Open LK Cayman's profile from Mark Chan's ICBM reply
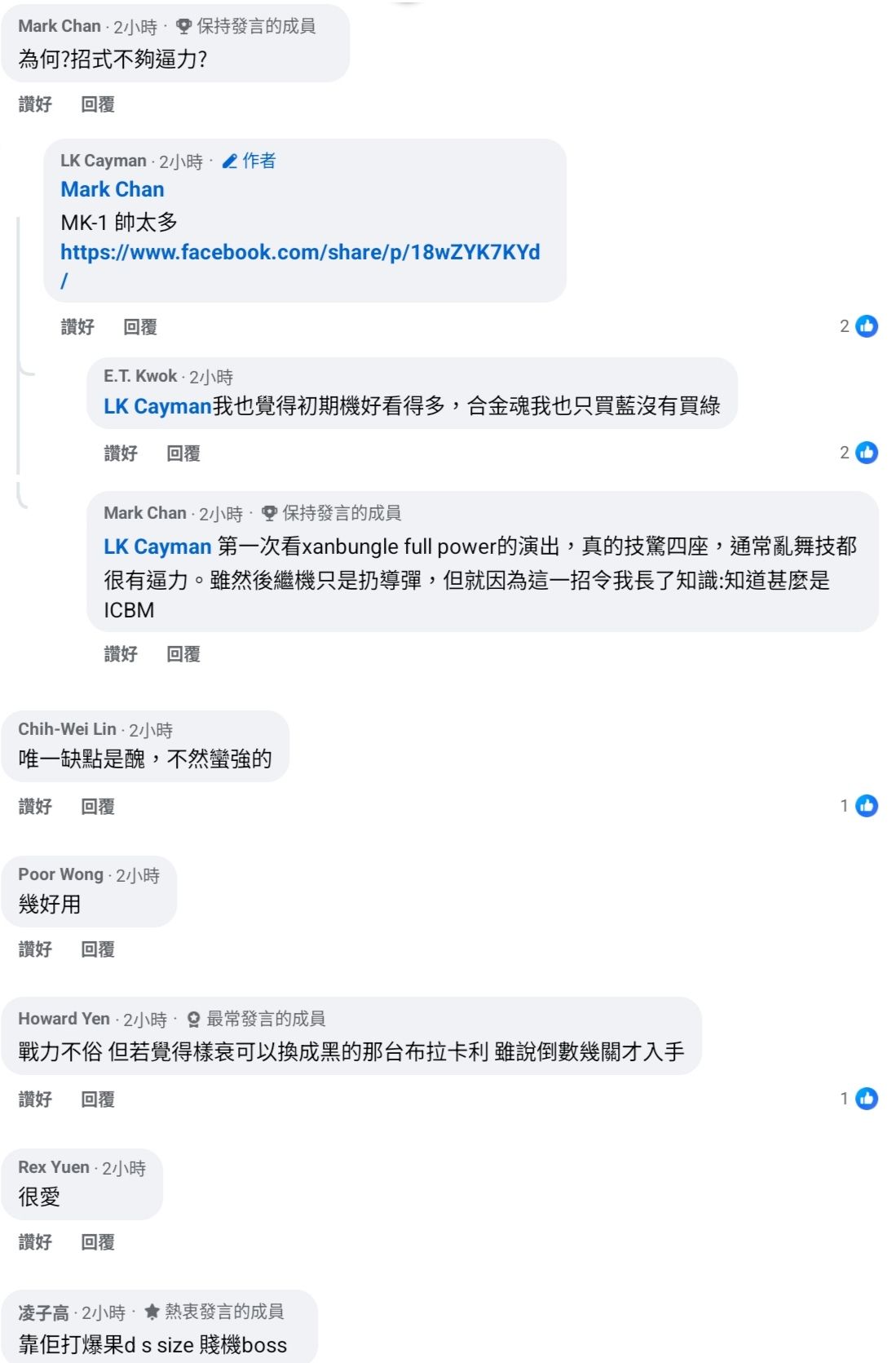This screenshot has width=896, height=1363. 157,547
